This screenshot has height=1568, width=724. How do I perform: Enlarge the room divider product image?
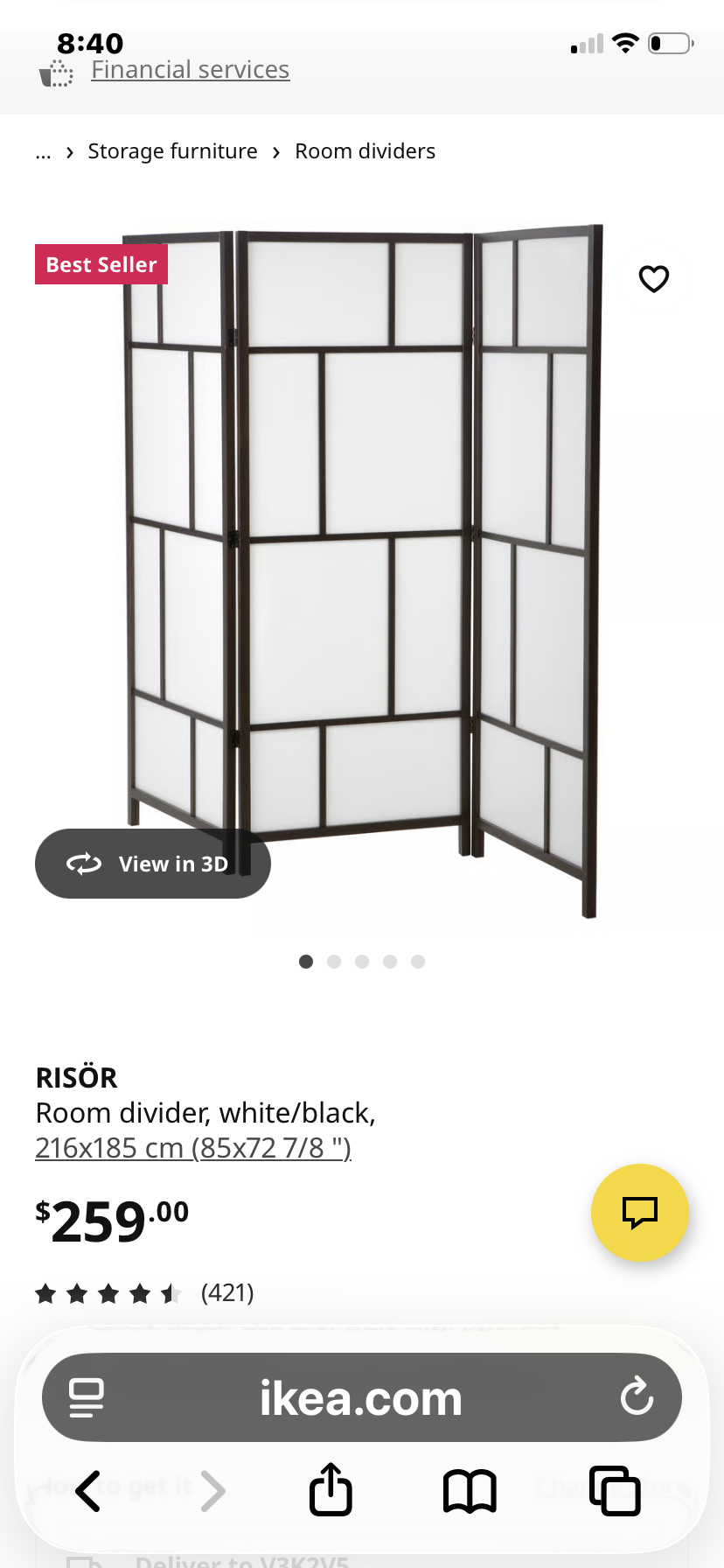click(362, 542)
